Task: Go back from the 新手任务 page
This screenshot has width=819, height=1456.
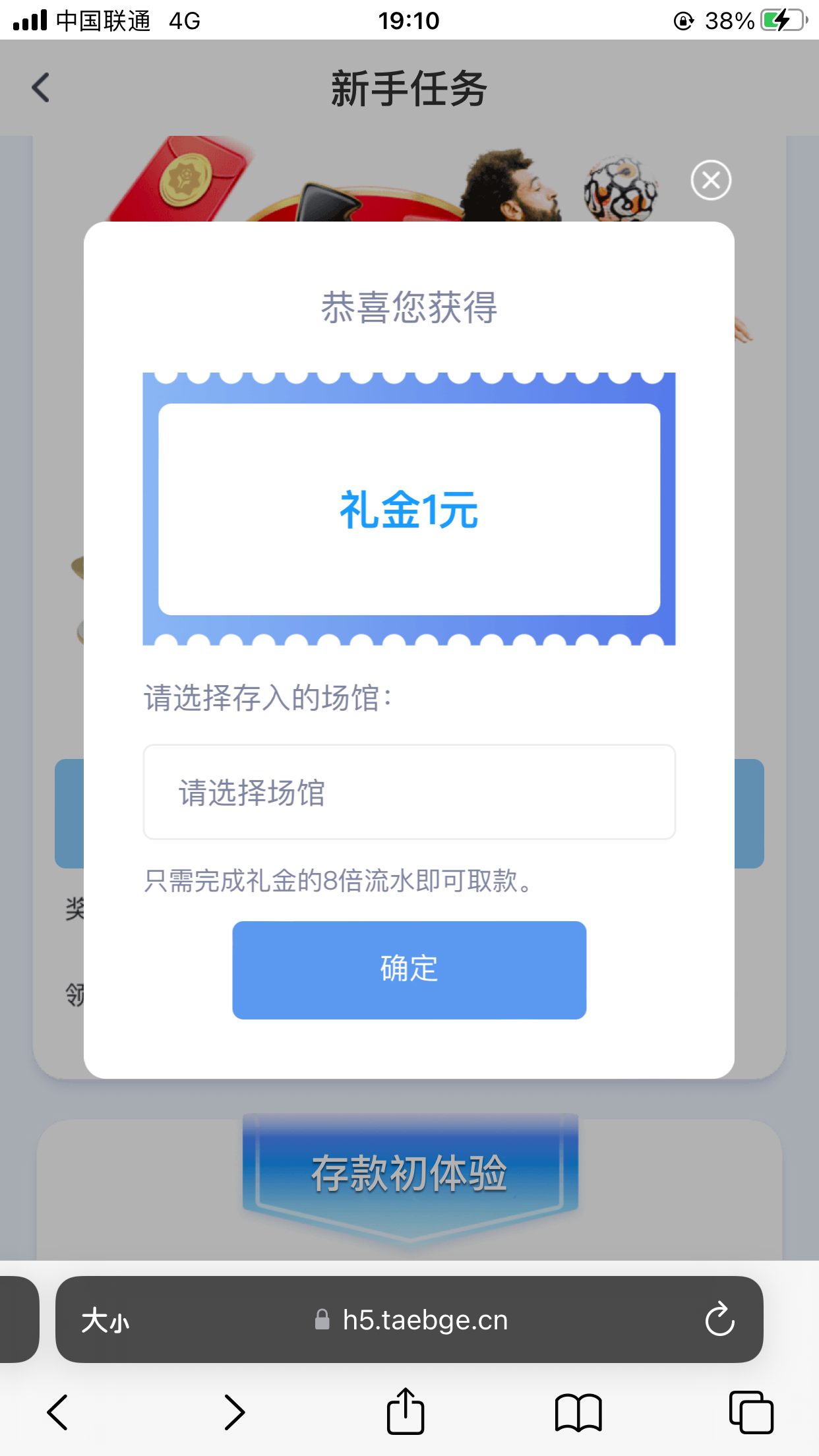Action: [x=41, y=88]
